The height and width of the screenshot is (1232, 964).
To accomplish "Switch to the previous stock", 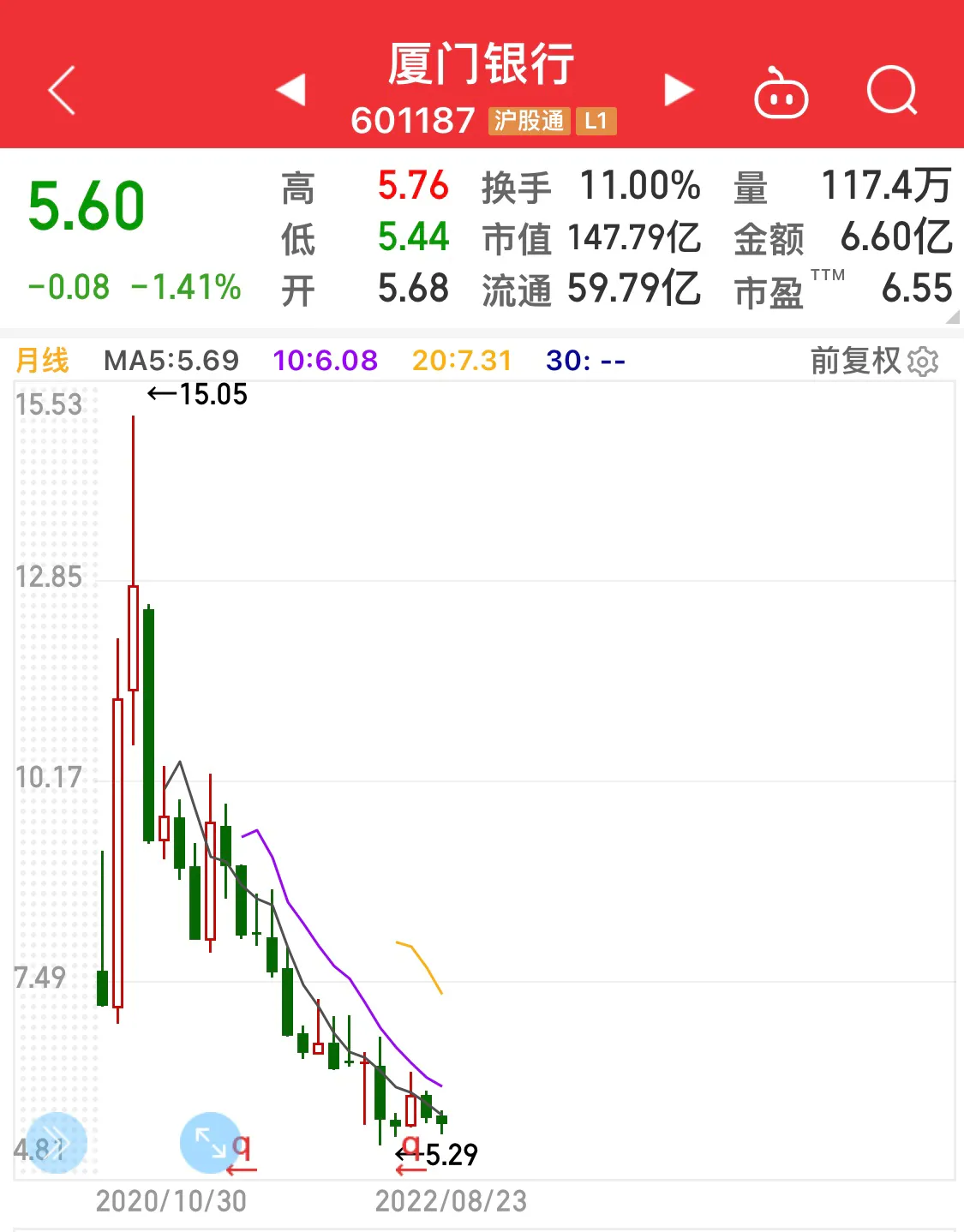I will click(291, 90).
